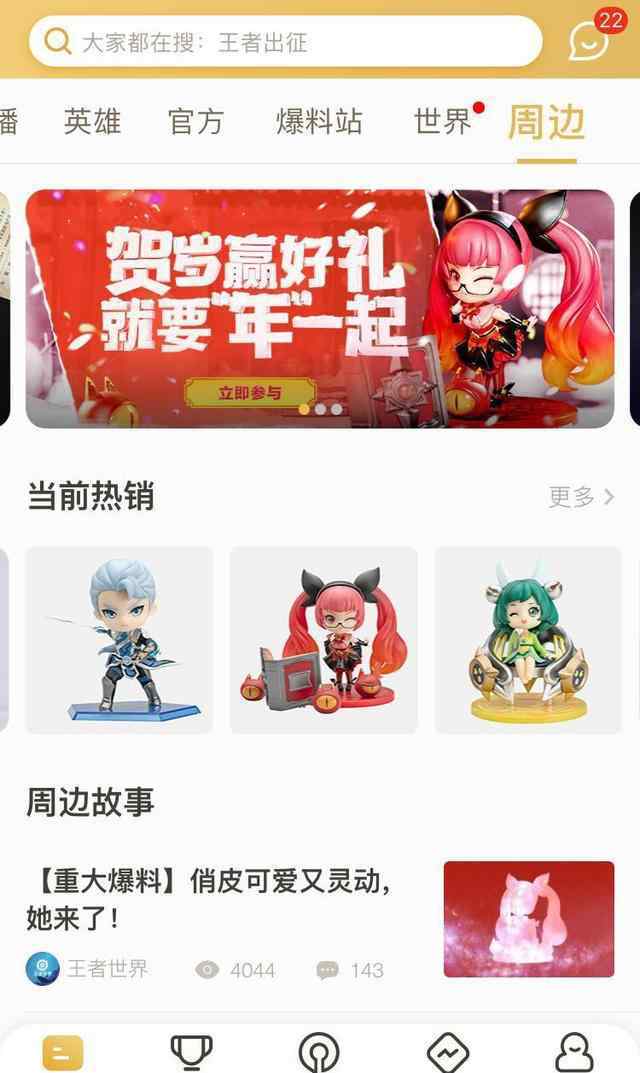Image resolution: width=640 pixels, height=1073 pixels.
Task: Select the 爆料站 tab
Action: [319, 122]
